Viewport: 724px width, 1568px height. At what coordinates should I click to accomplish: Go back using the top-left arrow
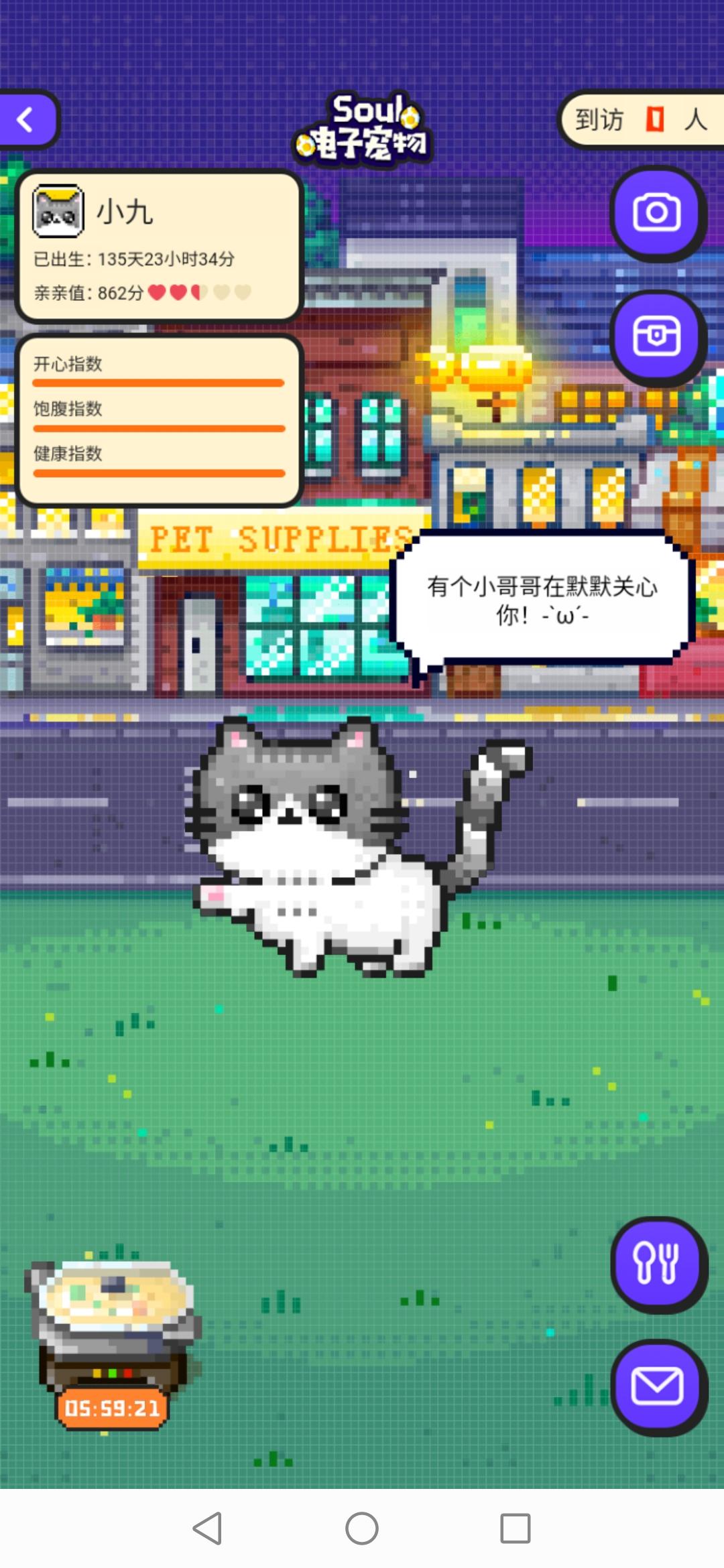click(27, 119)
